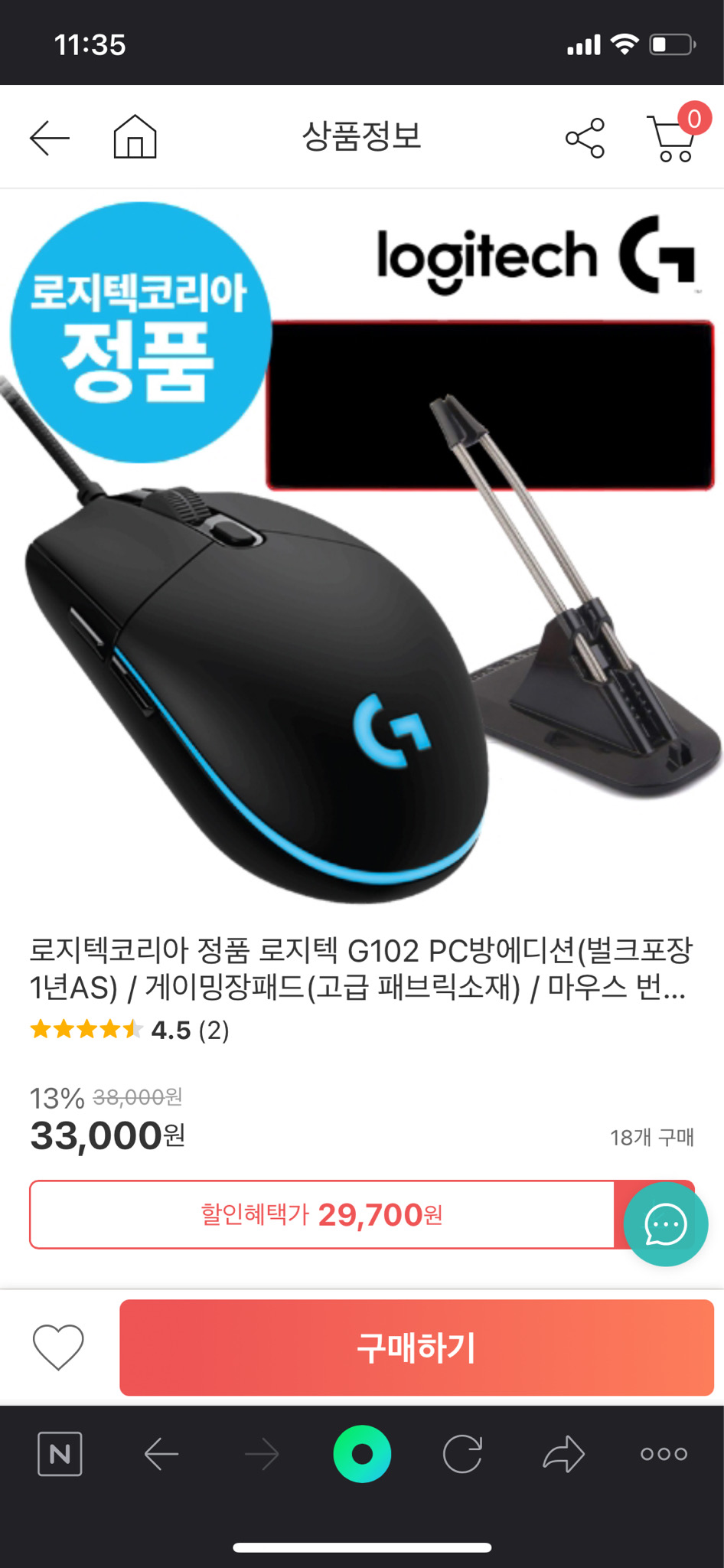This screenshot has height=1568, width=724.
Task: Tap the star rating bar
Action: click(88, 1030)
